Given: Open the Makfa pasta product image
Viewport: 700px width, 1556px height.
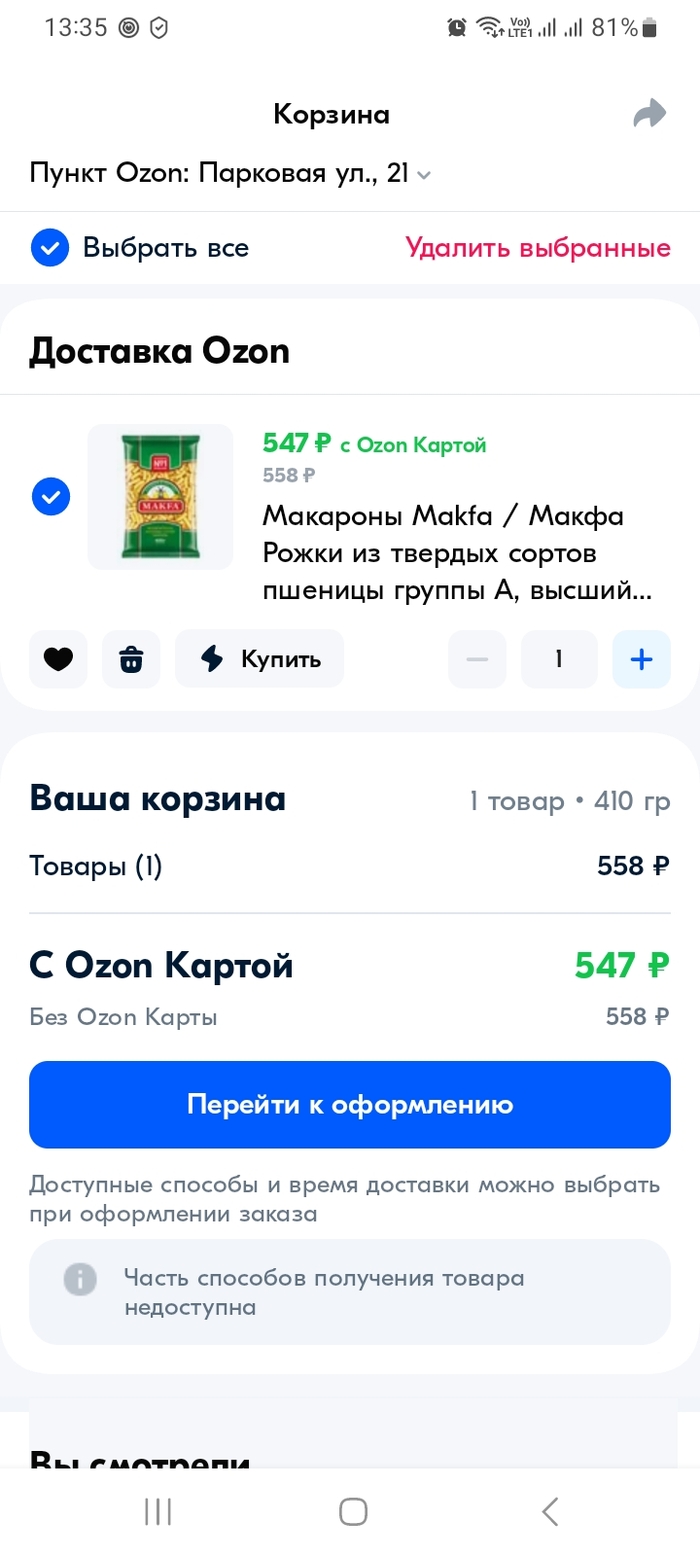Looking at the screenshot, I should click(160, 497).
